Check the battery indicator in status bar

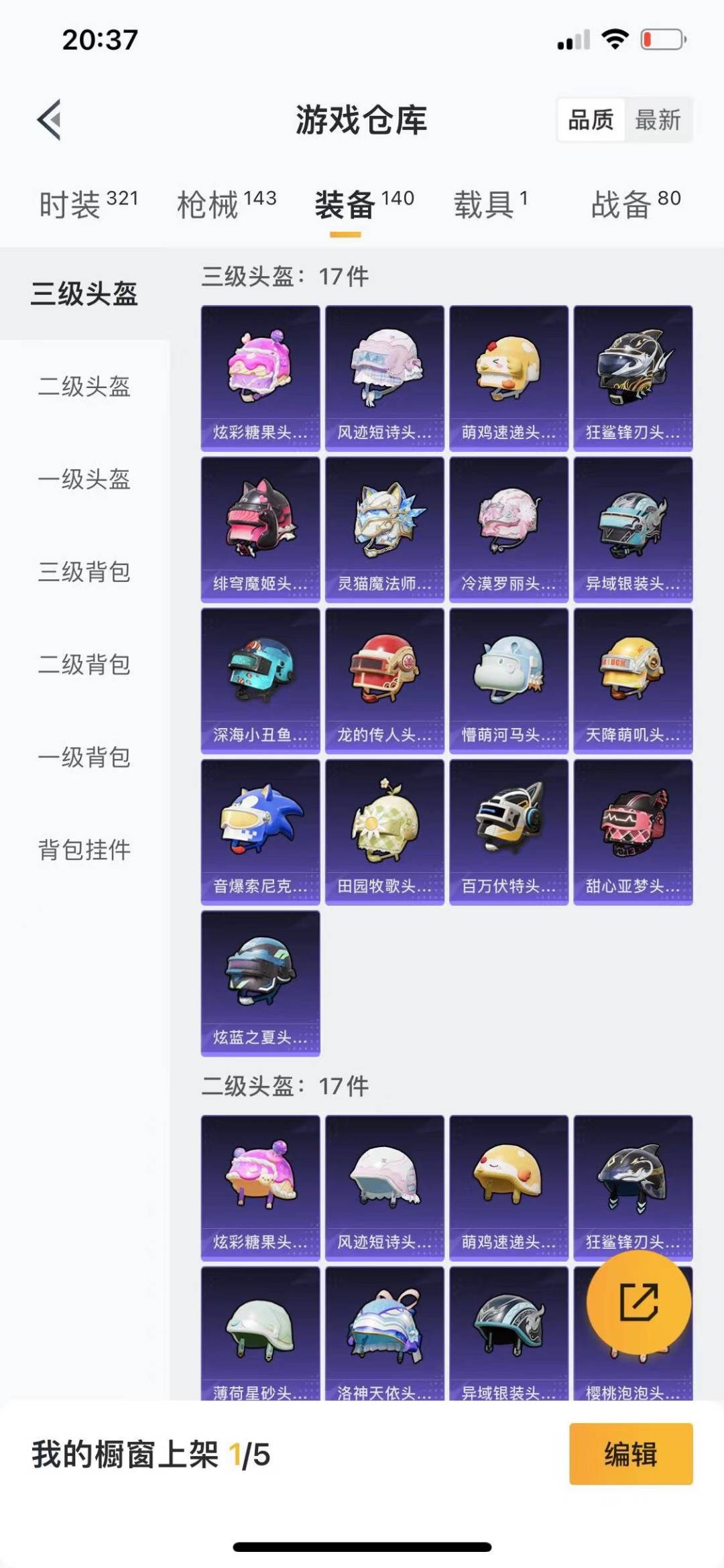pyautogui.click(x=660, y=40)
